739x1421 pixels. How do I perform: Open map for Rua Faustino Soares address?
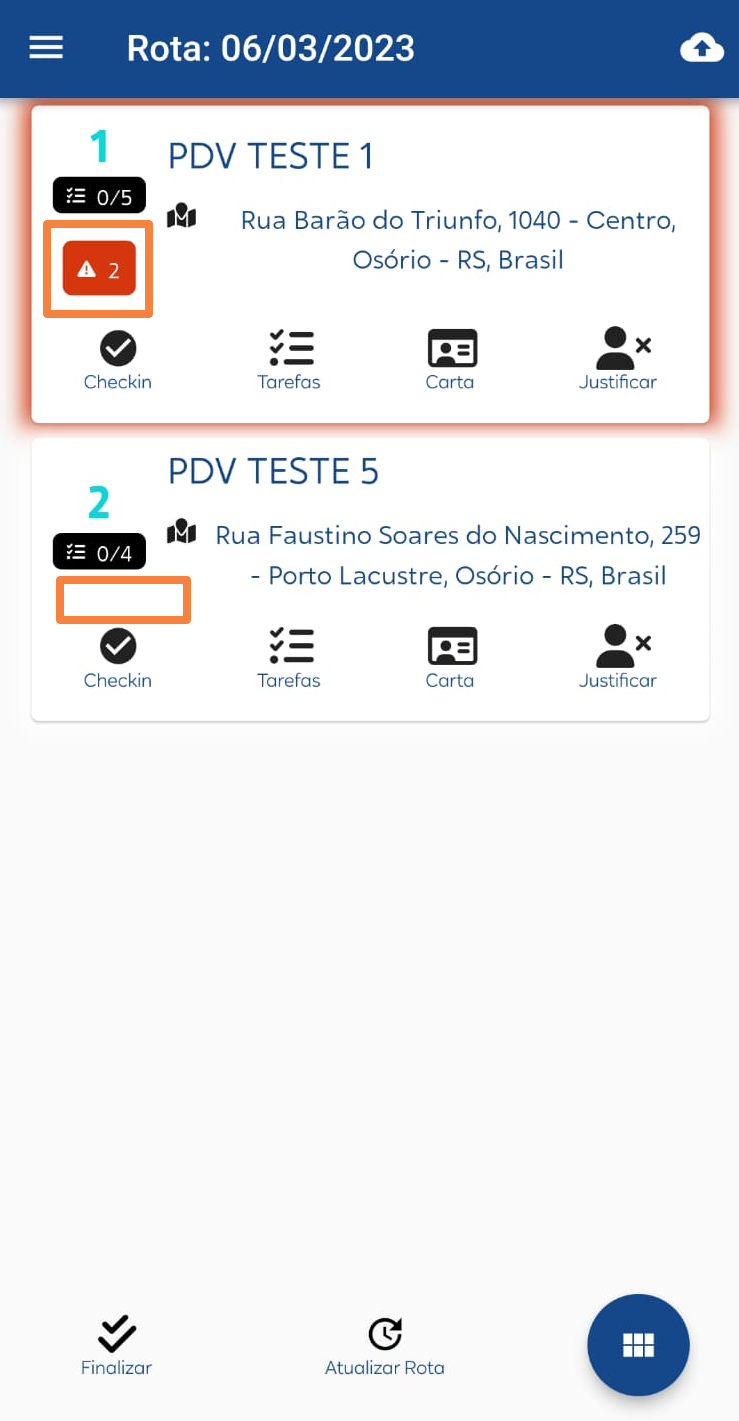coord(181,532)
